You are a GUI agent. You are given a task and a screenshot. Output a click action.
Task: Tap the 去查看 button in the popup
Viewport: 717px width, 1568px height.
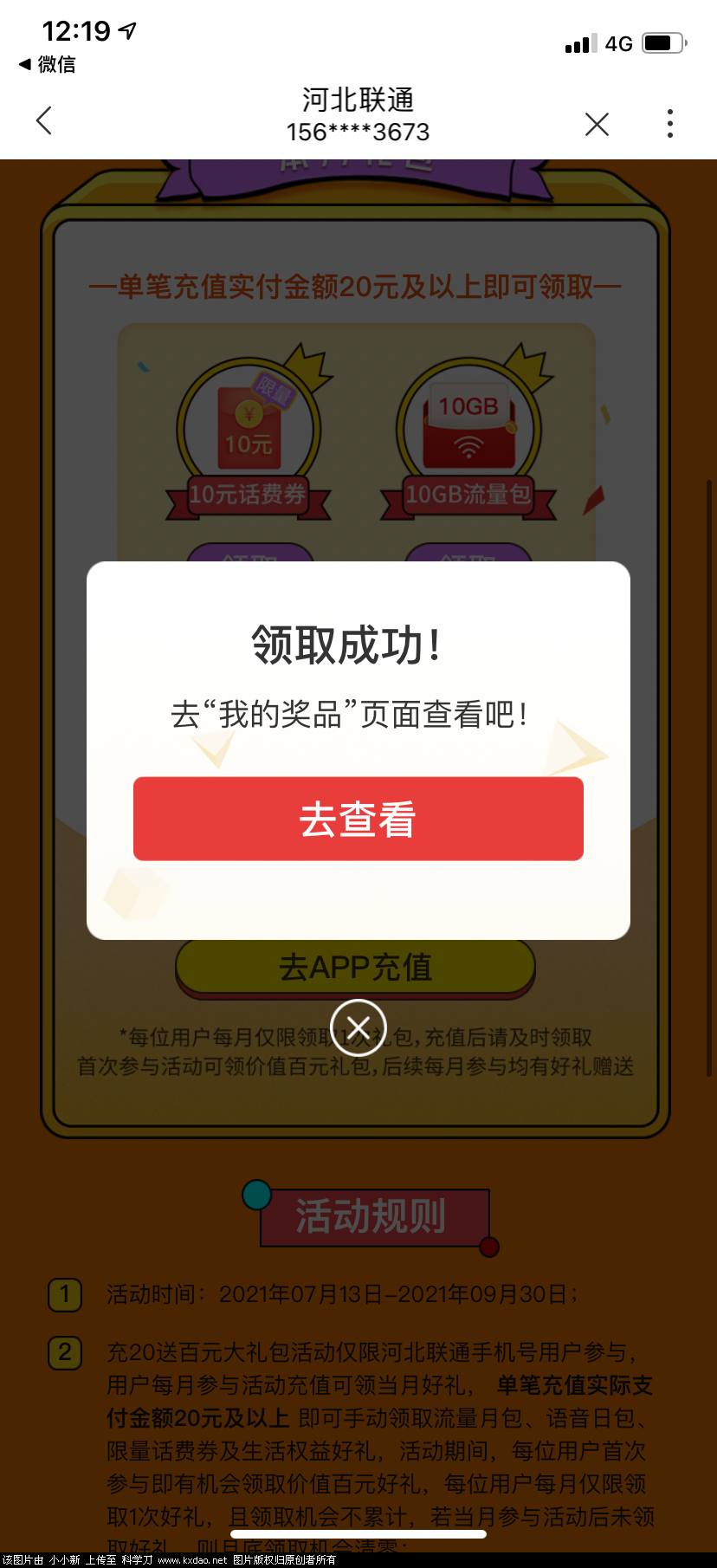coord(358,818)
